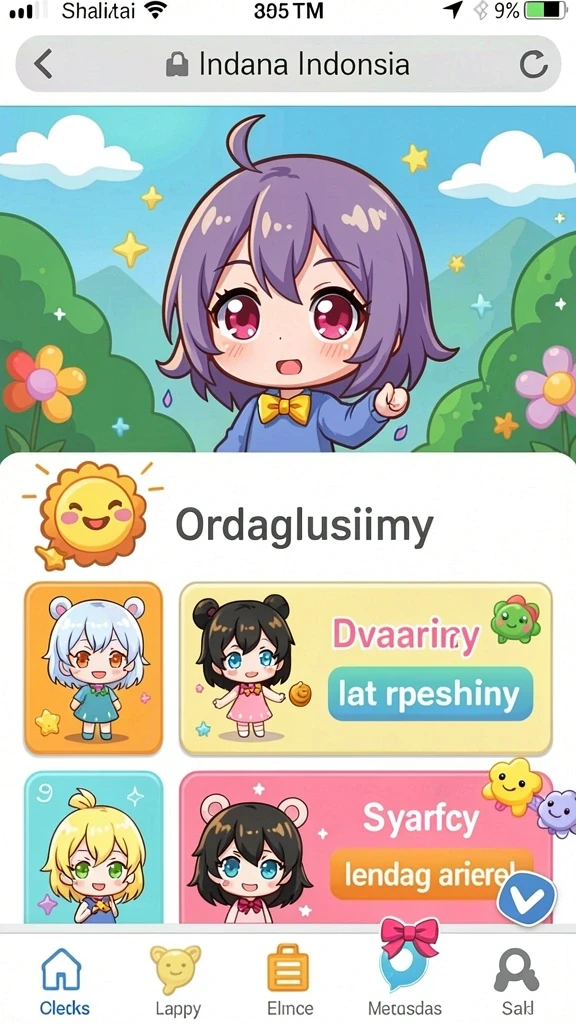This screenshot has width=576, height=1024.
Task: Go back with the browser back arrow
Action: (43, 64)
